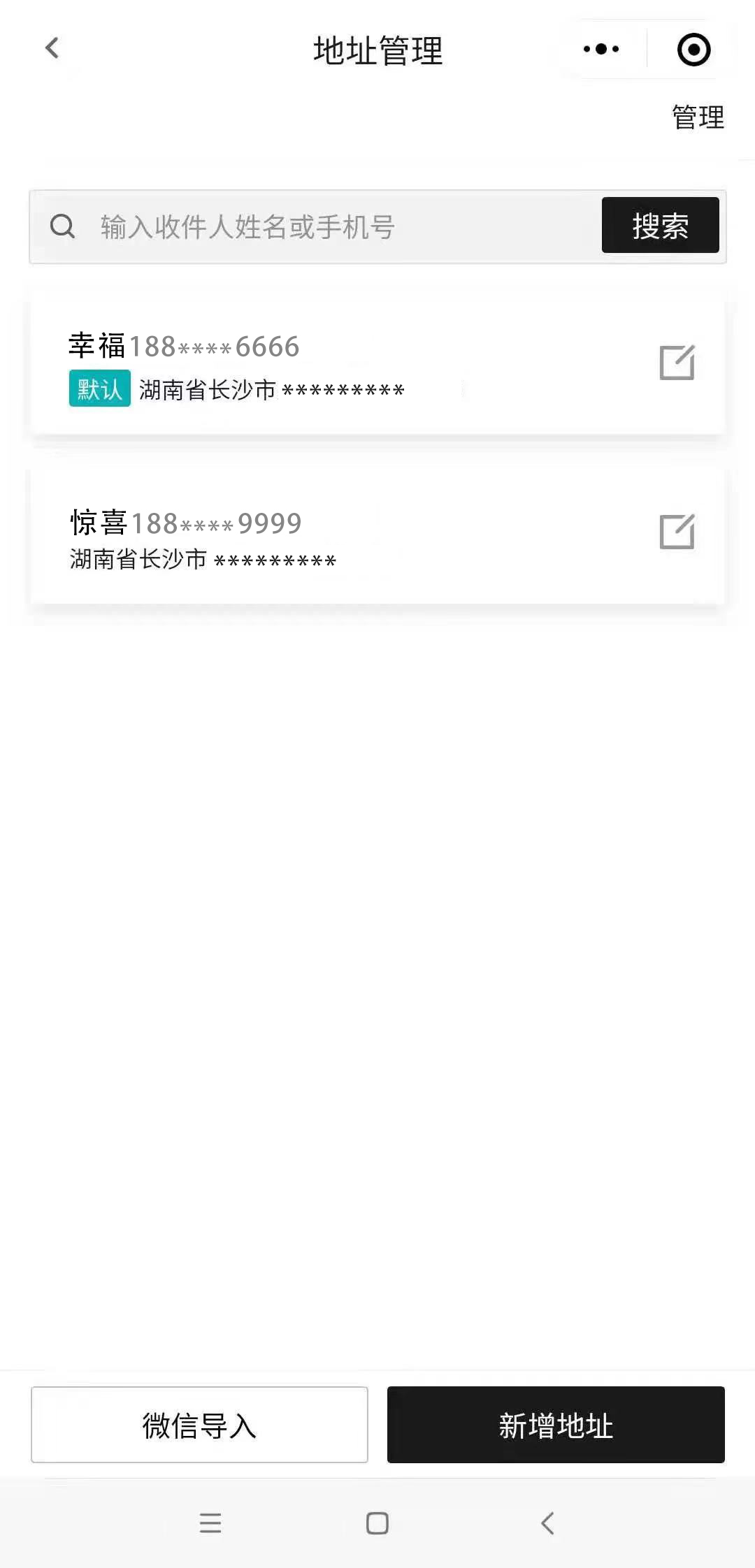The image size is (755, 1568).
Task: Import address via 微信导入
Action: click(x=199, y=1425)
